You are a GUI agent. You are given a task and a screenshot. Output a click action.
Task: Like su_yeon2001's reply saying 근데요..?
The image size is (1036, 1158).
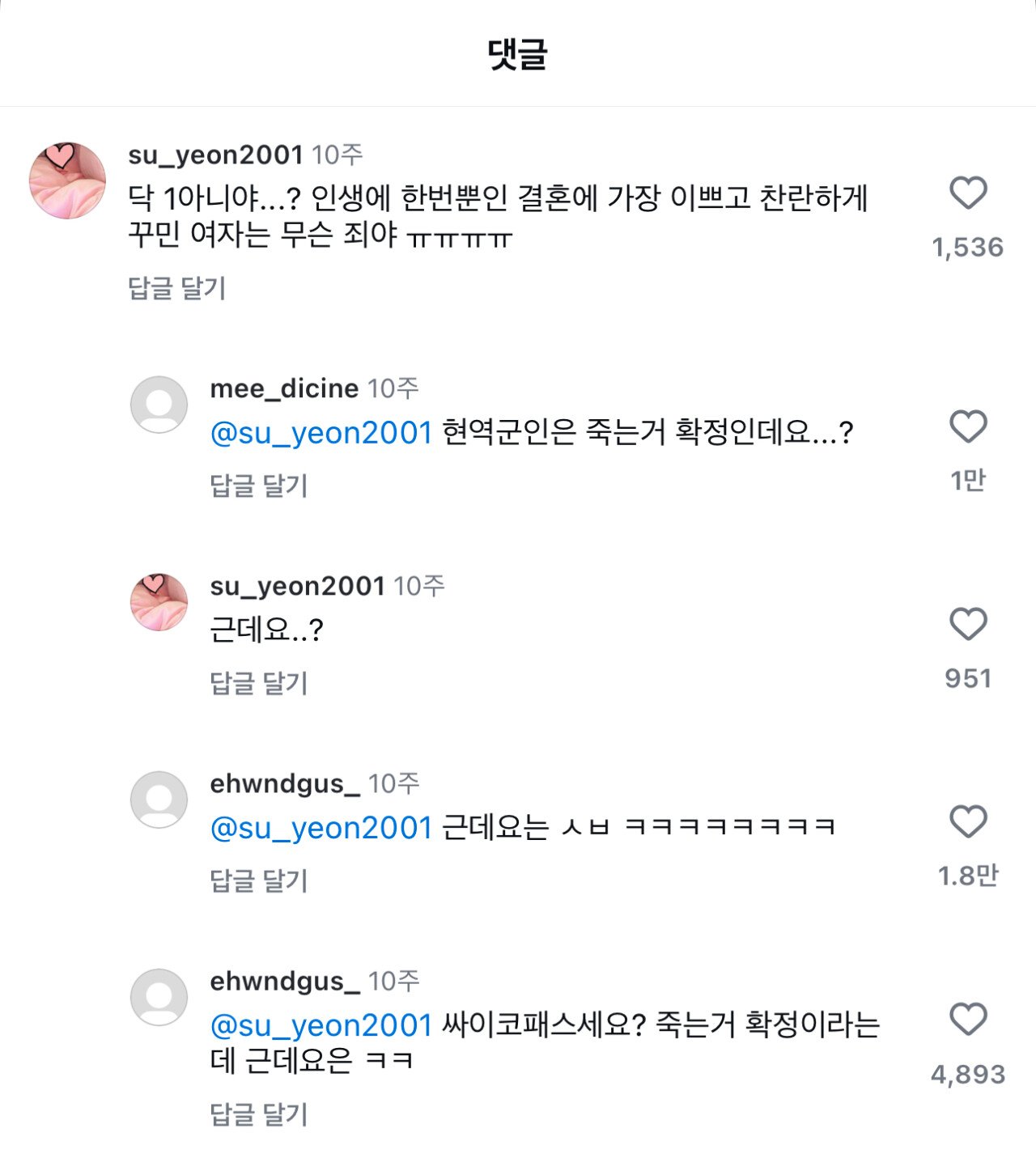tap(968, 624)
